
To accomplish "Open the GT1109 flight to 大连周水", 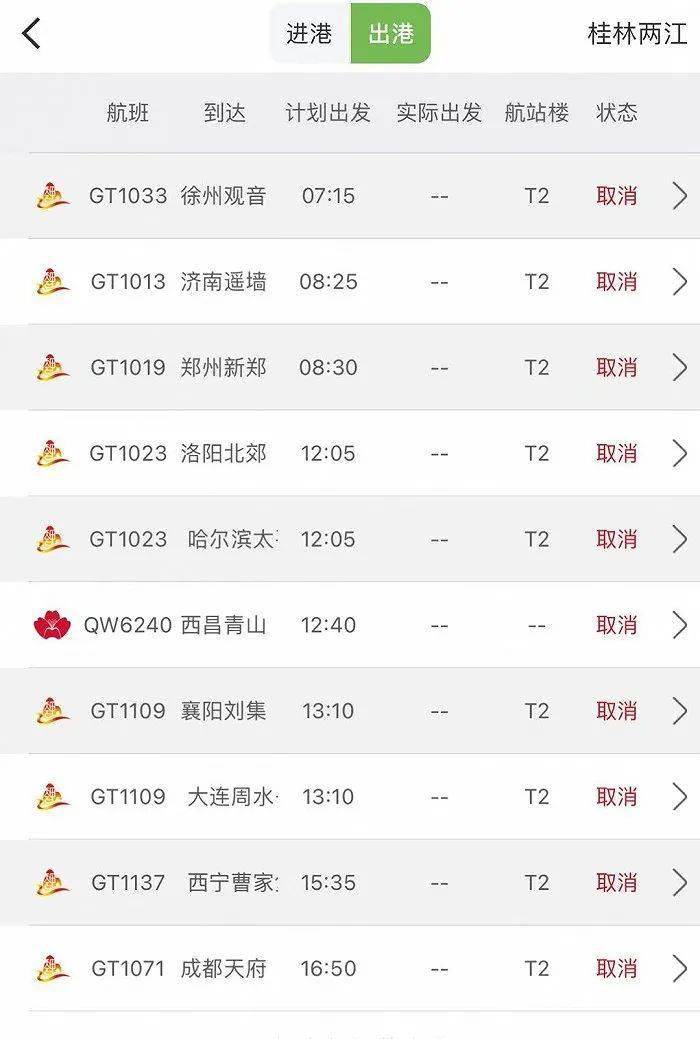I will coord(350,797).
